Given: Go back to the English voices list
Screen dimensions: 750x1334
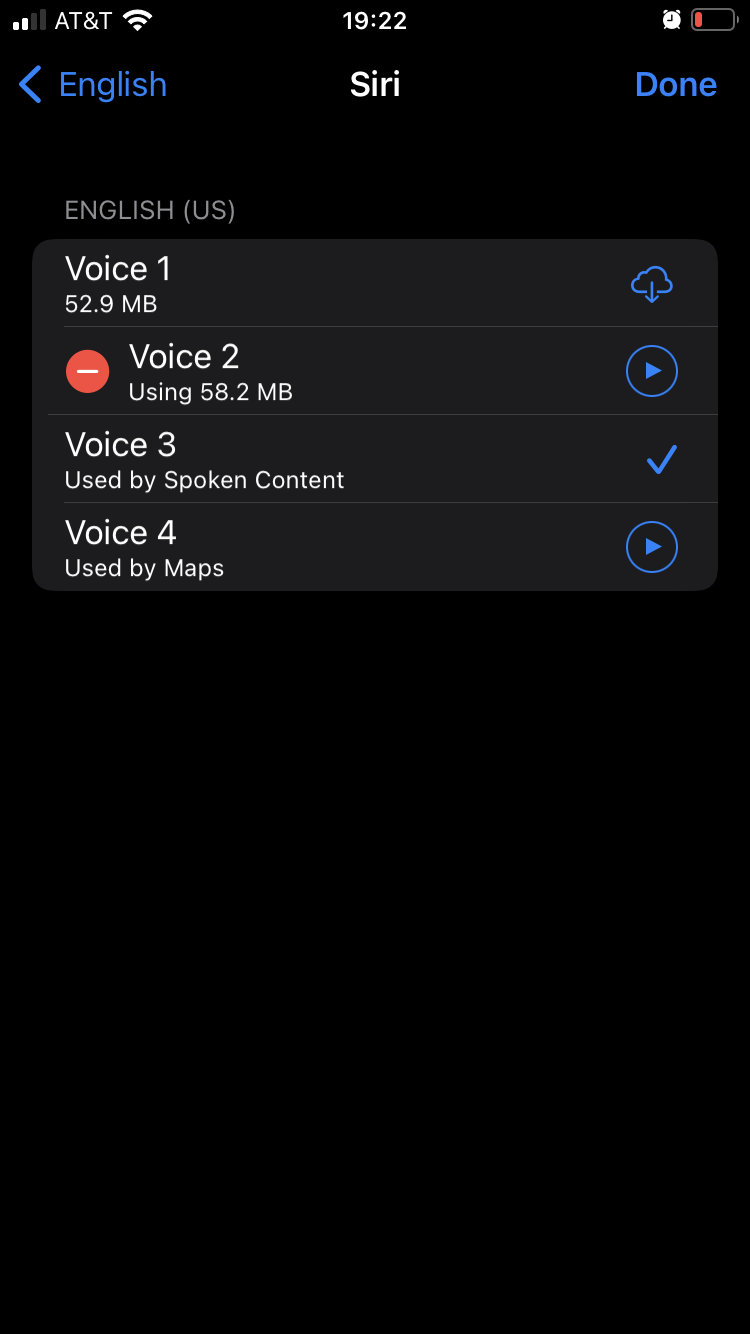Looking at the screenshot, I should (92, 85).
